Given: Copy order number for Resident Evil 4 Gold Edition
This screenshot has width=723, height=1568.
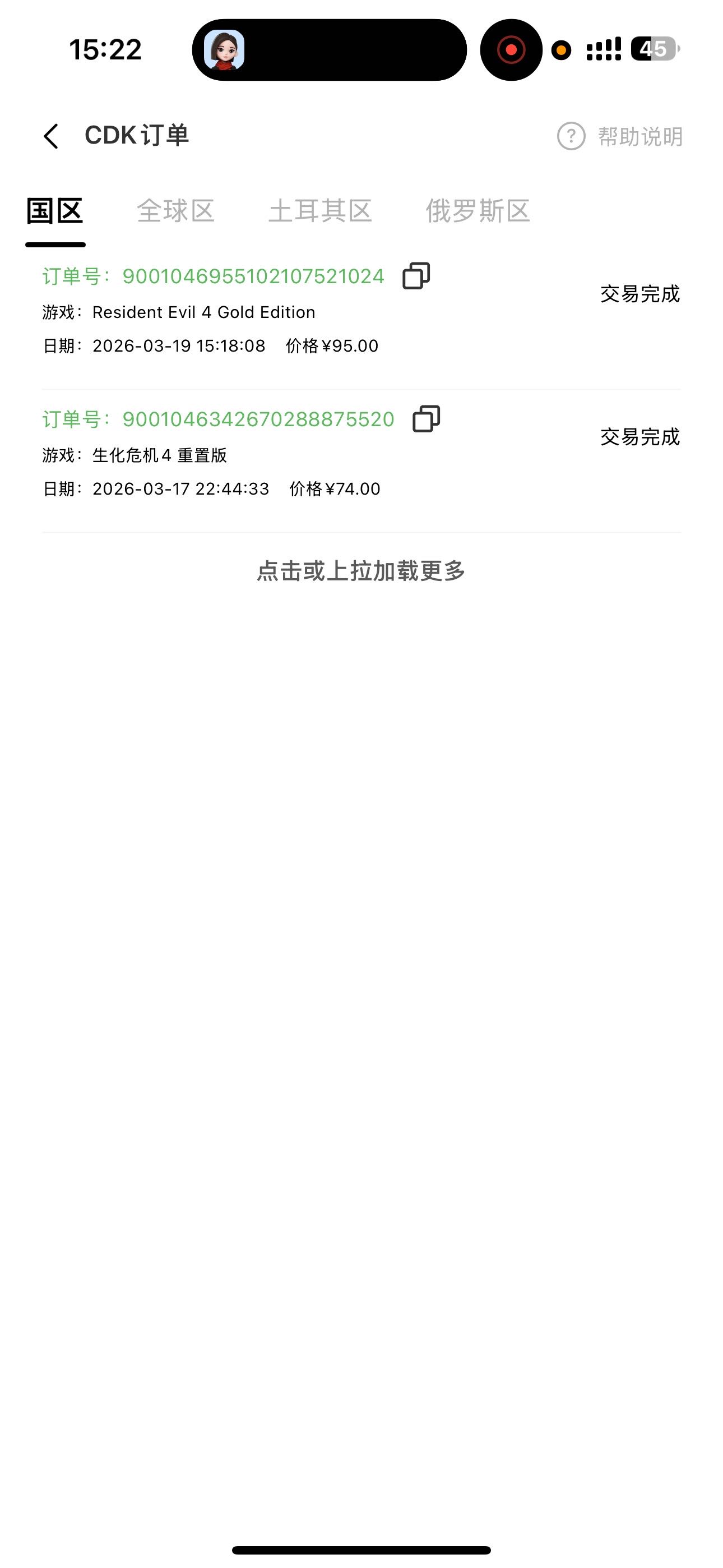Looking at the screenshot, I should point(416,276).
